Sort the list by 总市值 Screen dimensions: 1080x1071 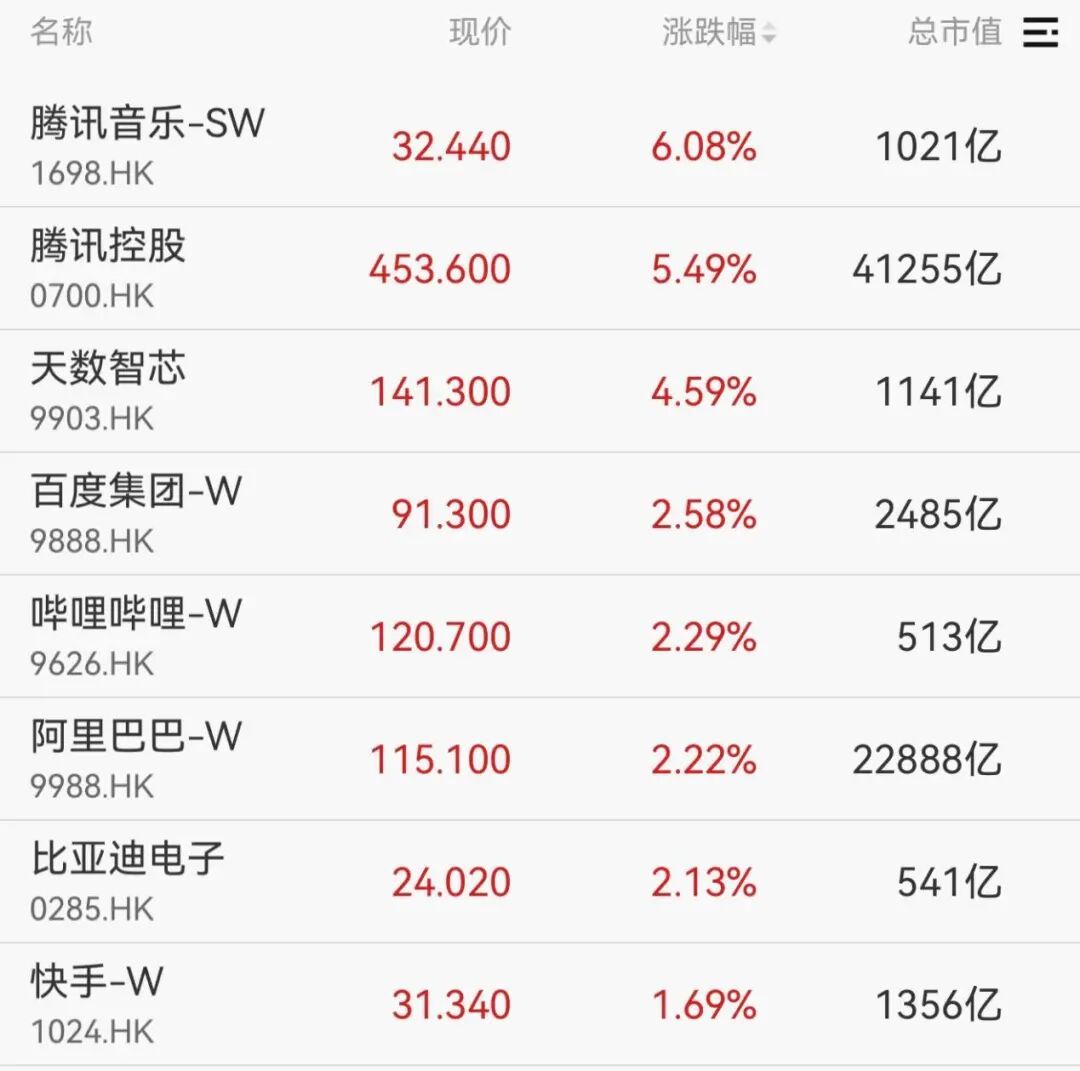click(x=955, y=32)
